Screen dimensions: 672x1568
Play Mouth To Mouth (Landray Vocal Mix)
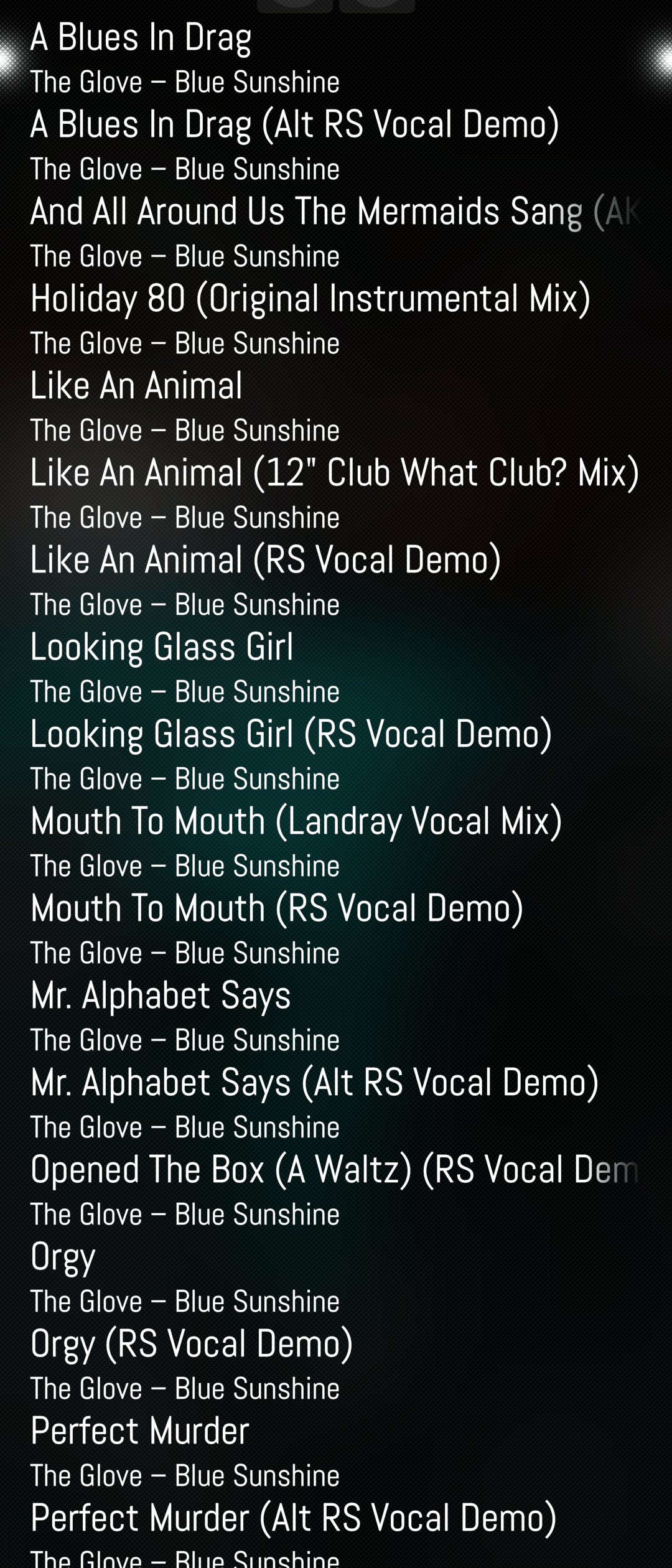point(296,821)
